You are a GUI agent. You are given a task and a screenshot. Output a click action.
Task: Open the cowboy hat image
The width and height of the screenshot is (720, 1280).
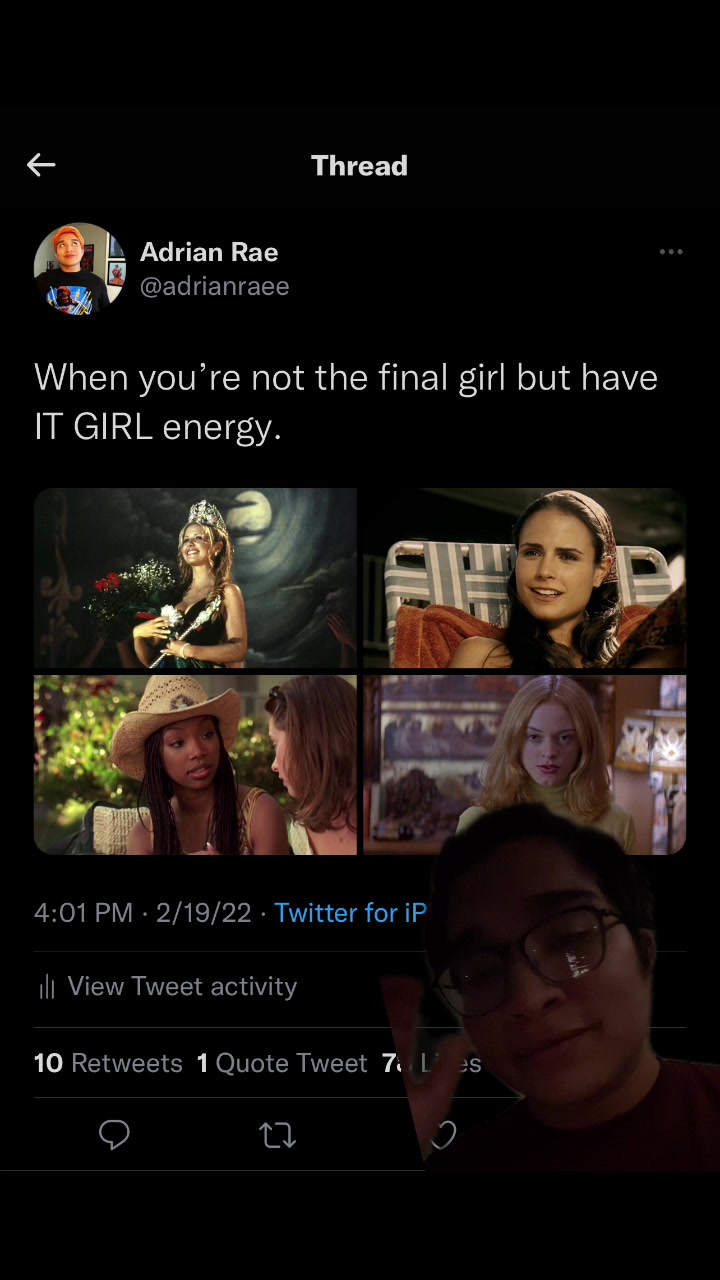point(195,764)
